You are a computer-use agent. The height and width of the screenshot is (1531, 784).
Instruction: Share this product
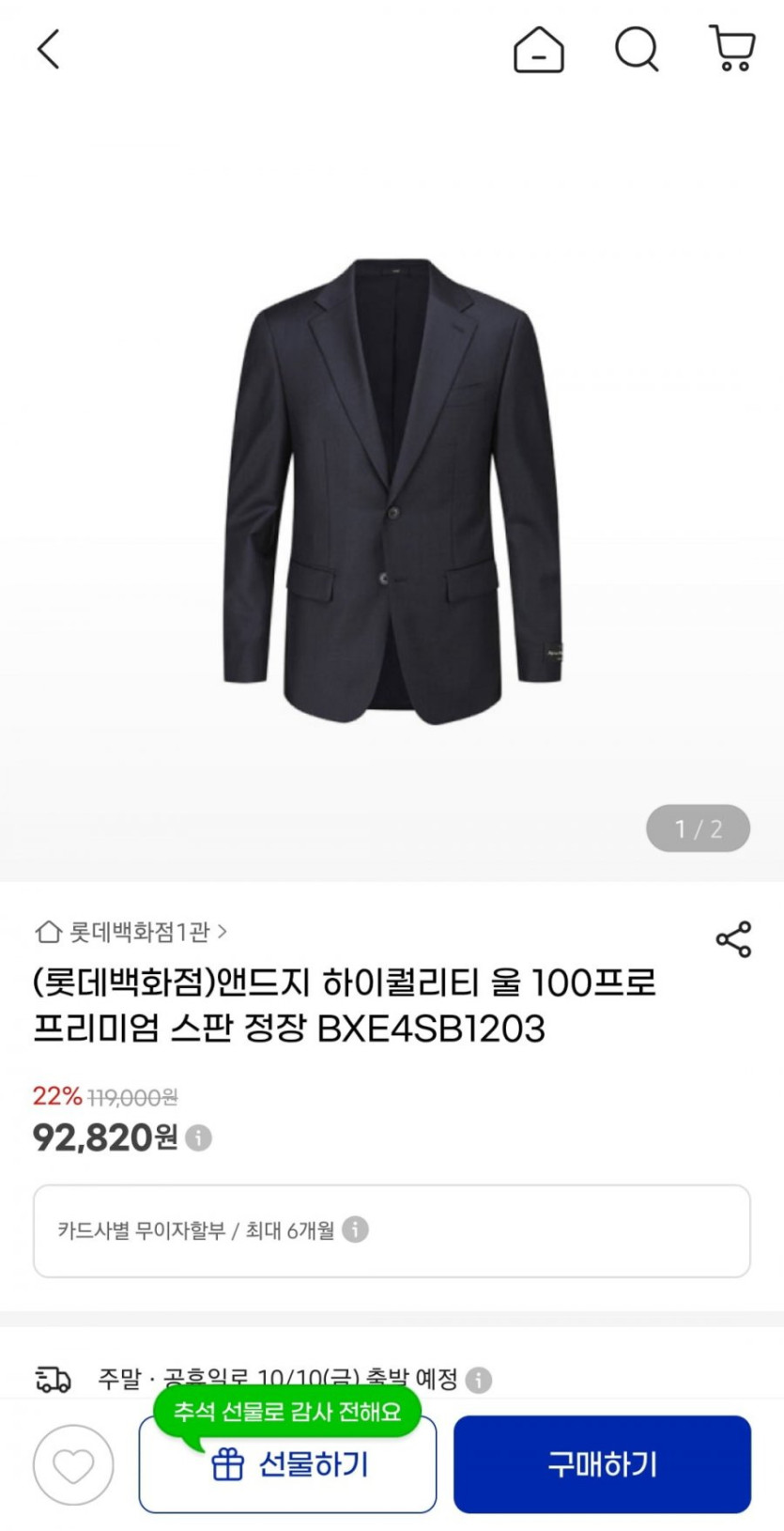tap(733, 939)
